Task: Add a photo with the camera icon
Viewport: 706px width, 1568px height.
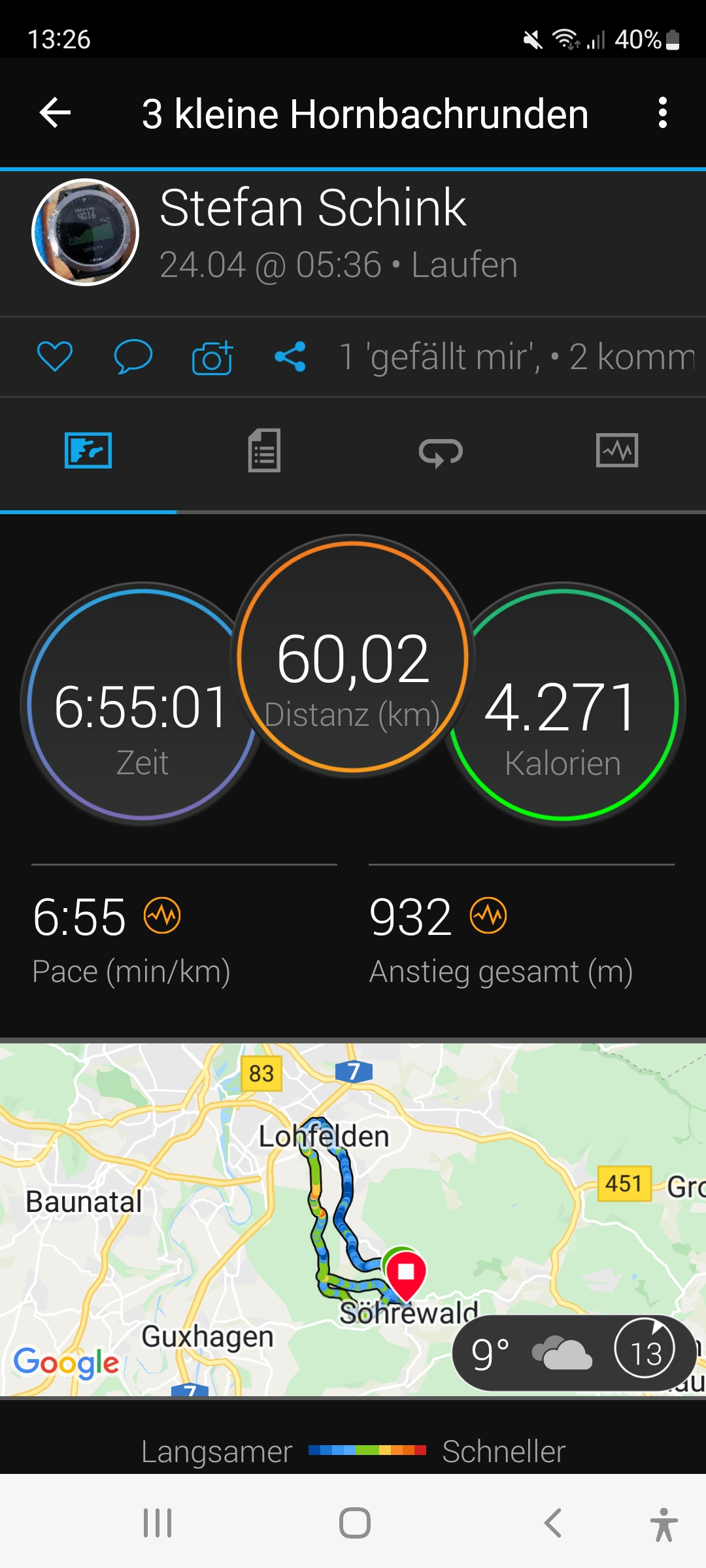Action: coord(212,357)
